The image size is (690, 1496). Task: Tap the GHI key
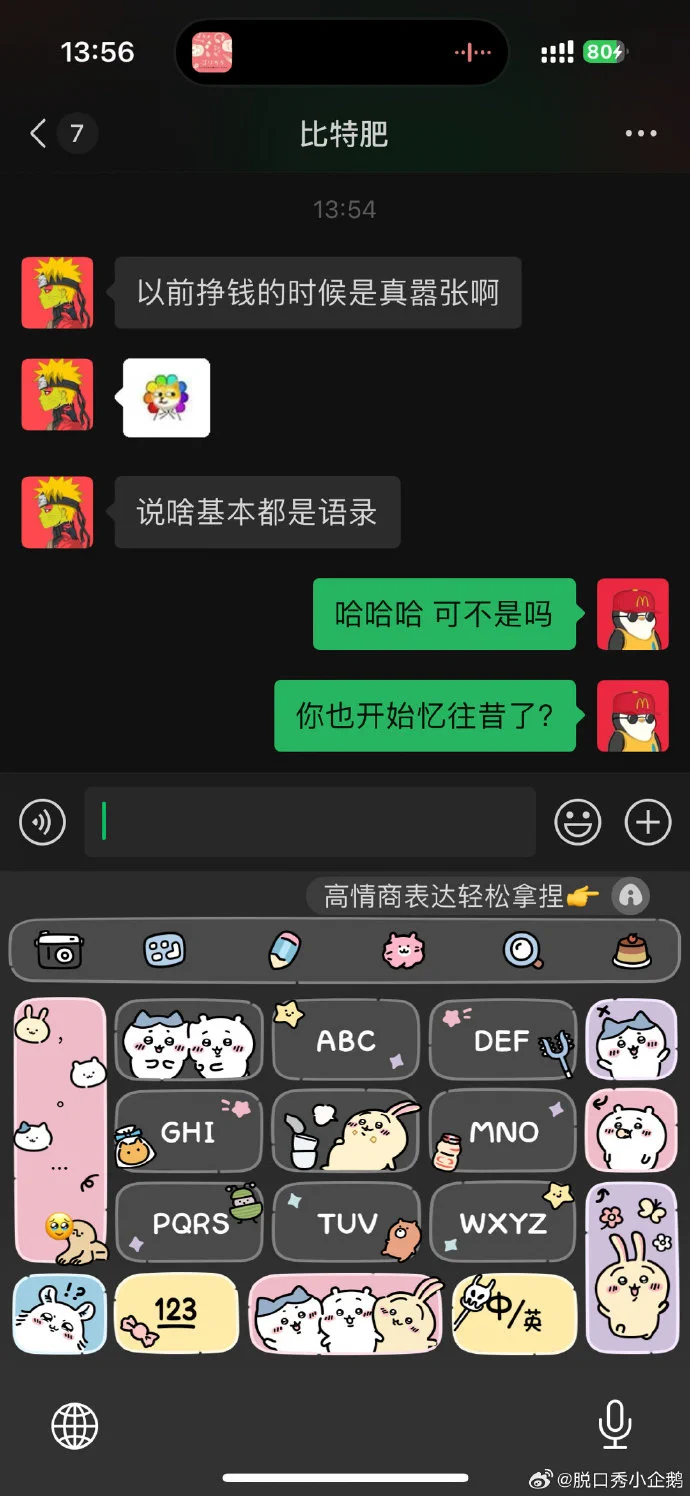pyautogui.click(x=188, y=1131)
